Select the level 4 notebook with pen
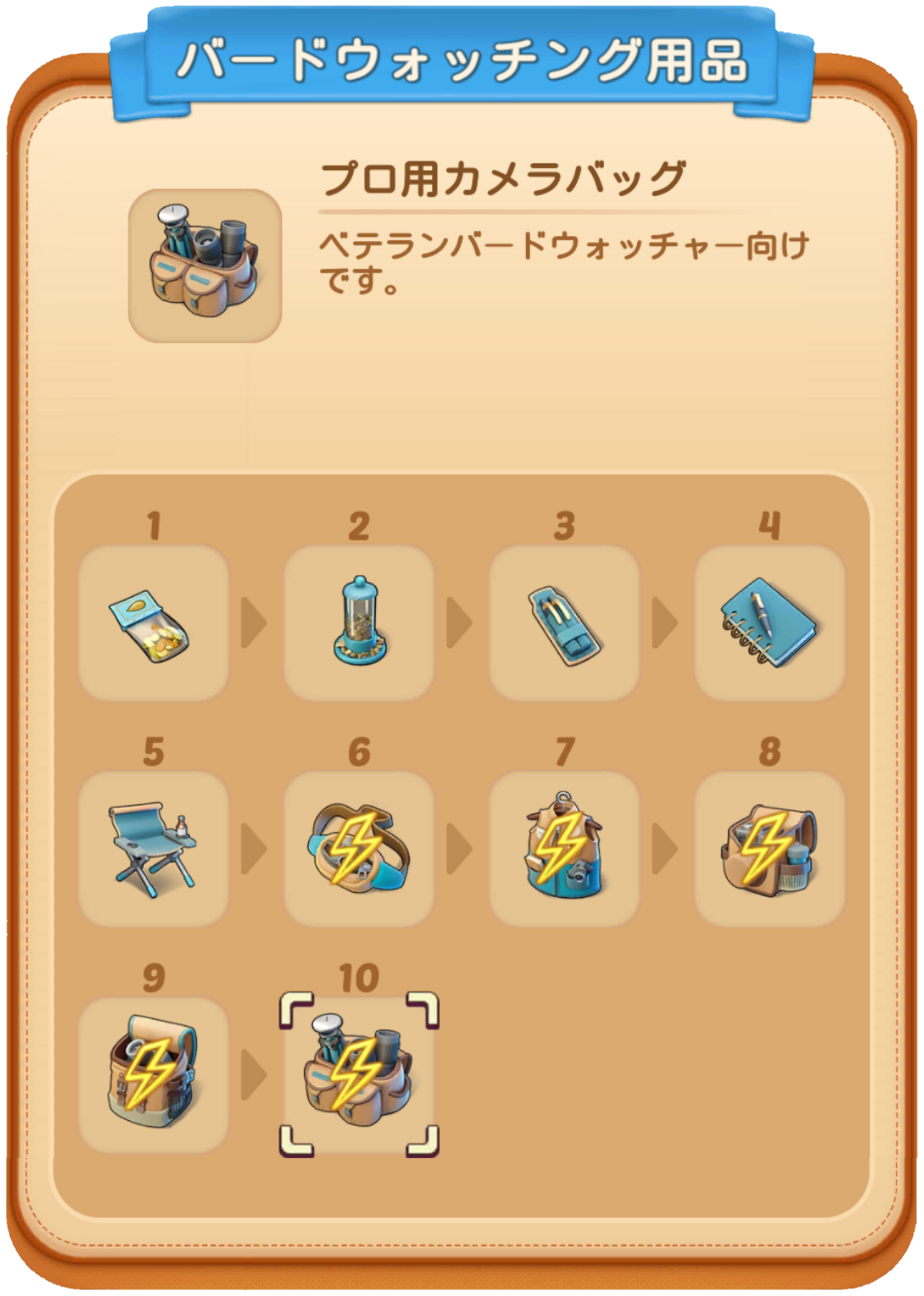 point(769,622)
